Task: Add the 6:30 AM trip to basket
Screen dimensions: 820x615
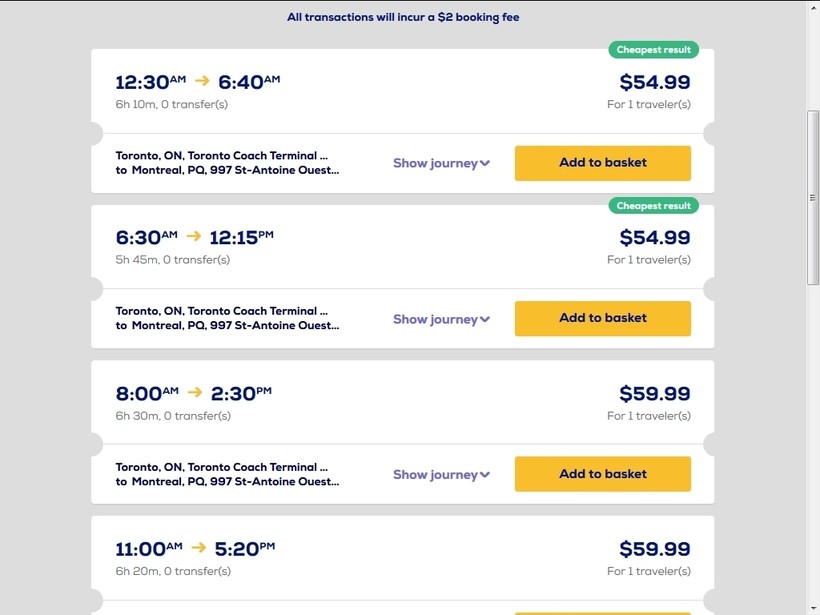Action: click(602, 318)
